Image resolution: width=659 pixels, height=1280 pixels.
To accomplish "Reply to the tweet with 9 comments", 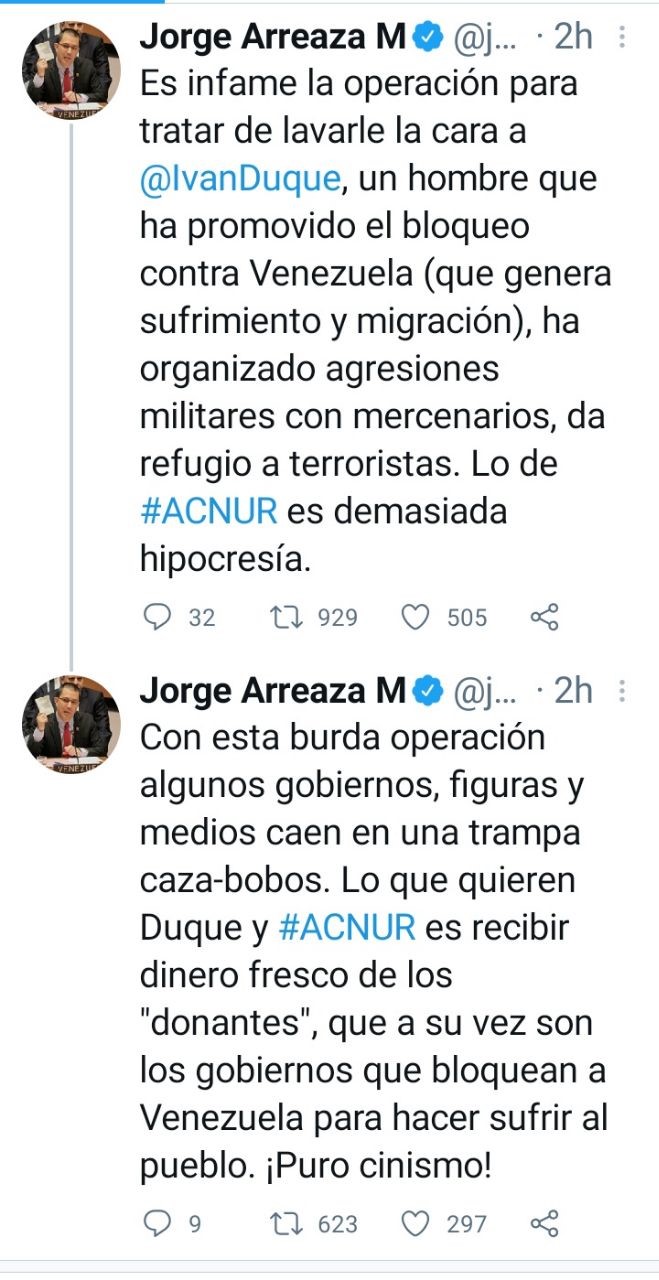I will [x=158, y=1223].
